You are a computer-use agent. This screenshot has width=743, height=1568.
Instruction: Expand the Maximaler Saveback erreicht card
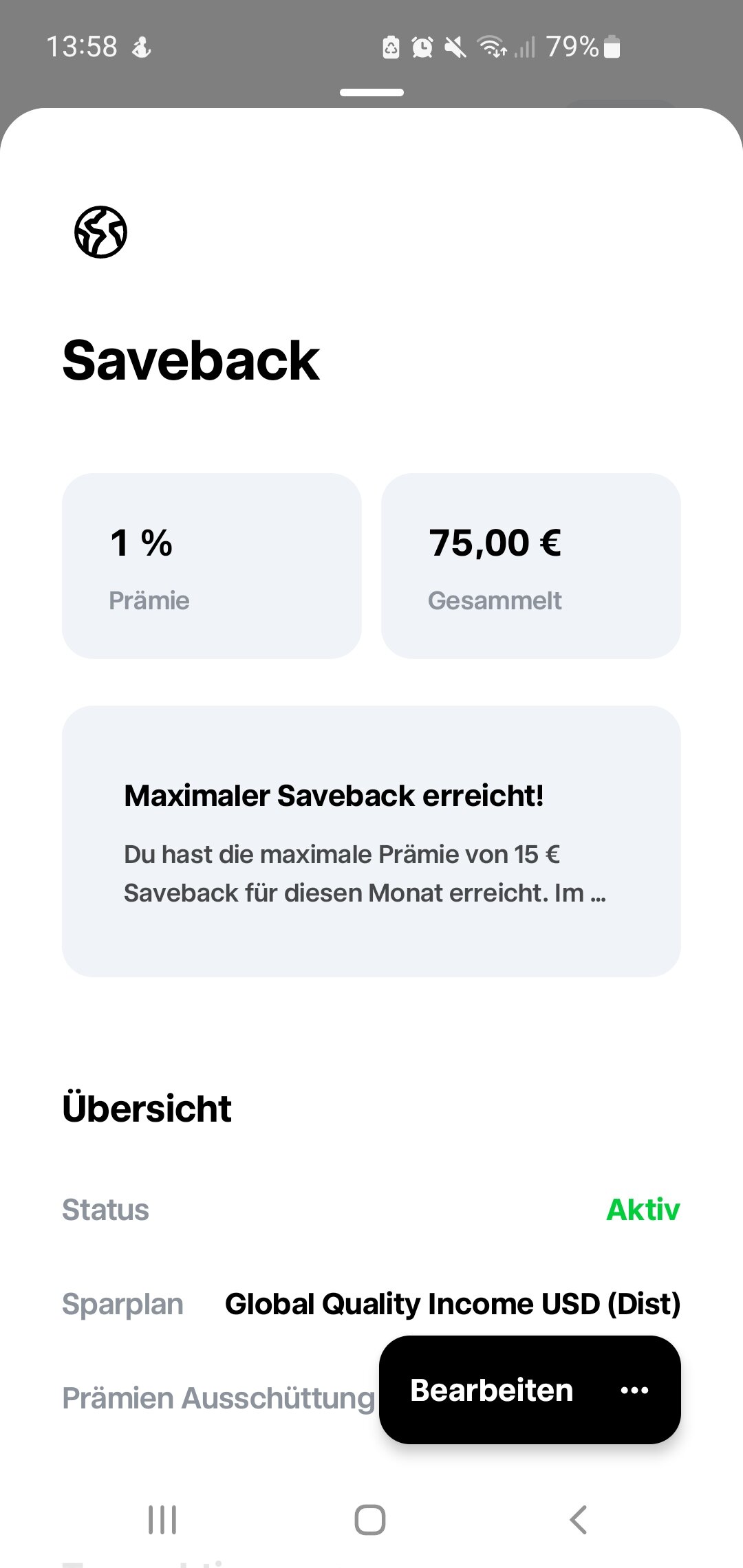371,841
